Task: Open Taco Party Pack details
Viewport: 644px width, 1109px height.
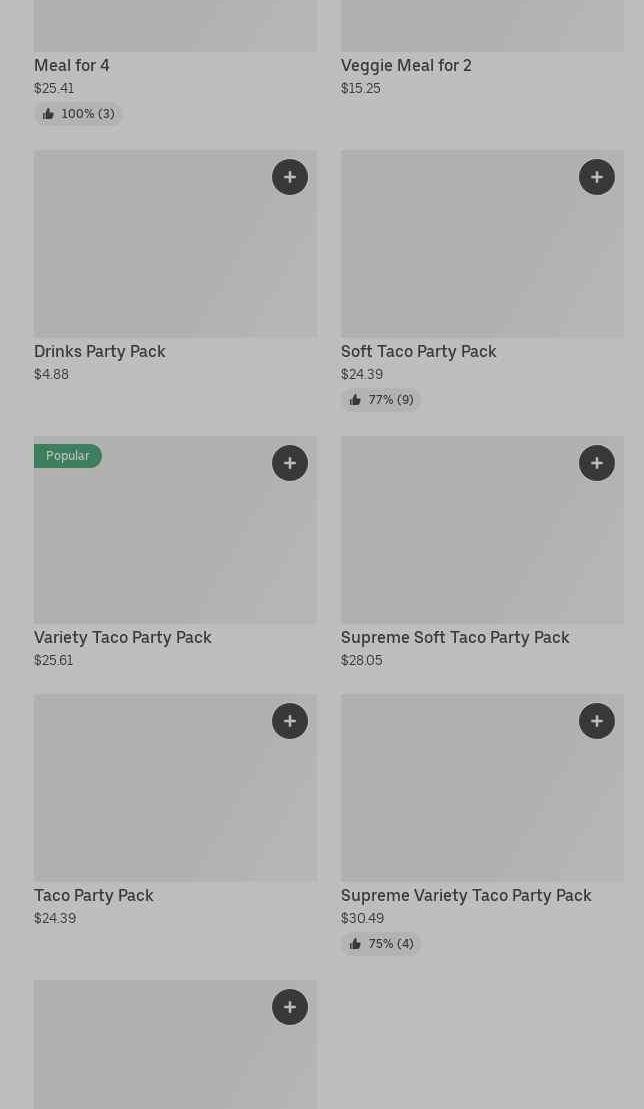Action: pos(94,896)
